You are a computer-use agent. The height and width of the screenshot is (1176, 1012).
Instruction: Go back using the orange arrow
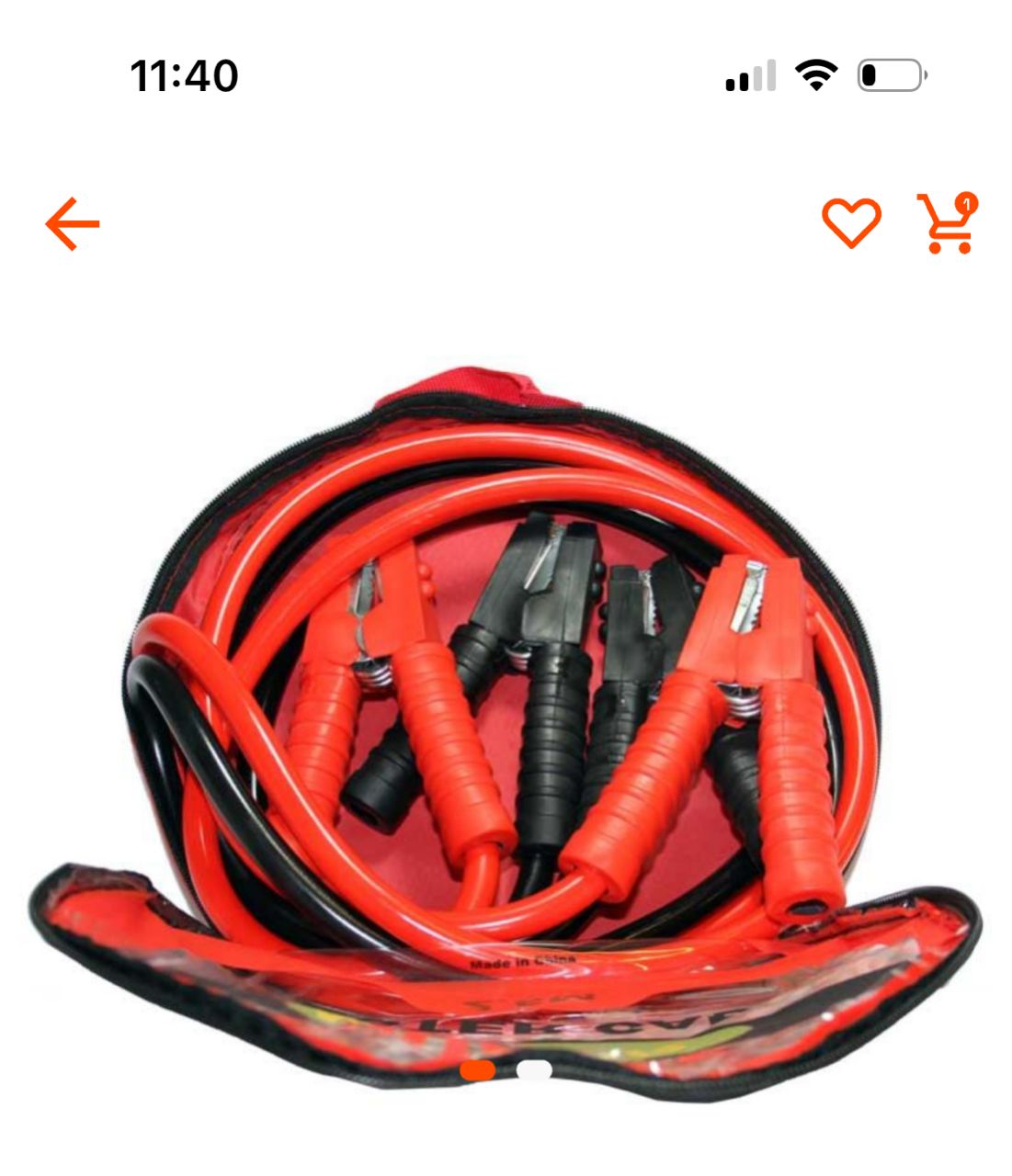pos(73,223)
